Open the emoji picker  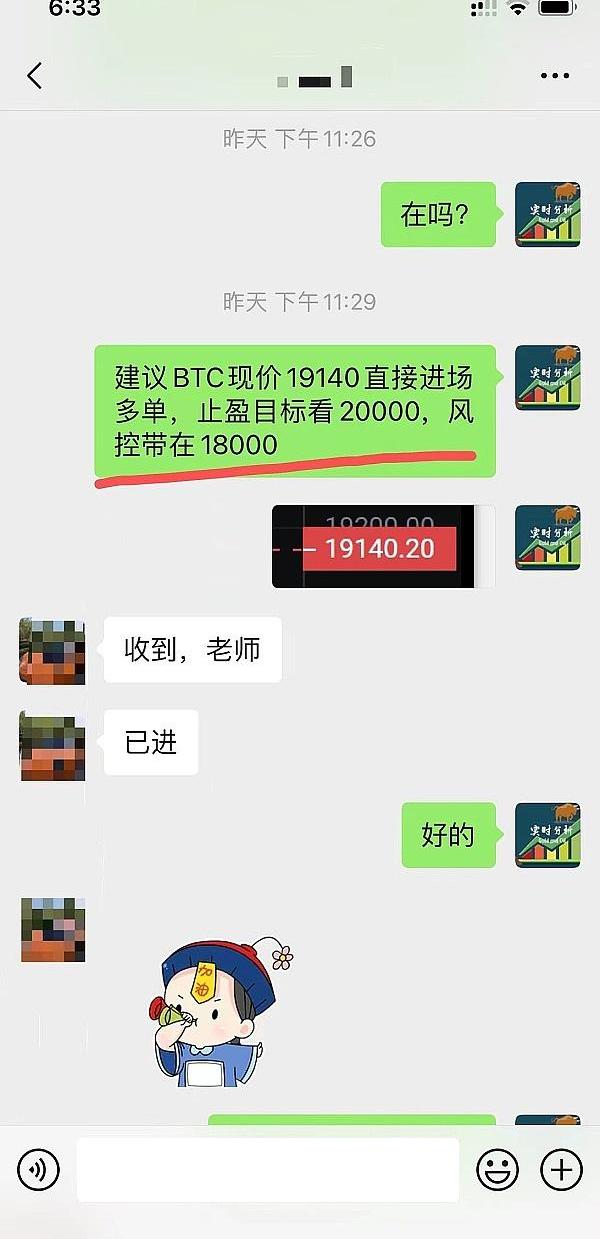497,1169
